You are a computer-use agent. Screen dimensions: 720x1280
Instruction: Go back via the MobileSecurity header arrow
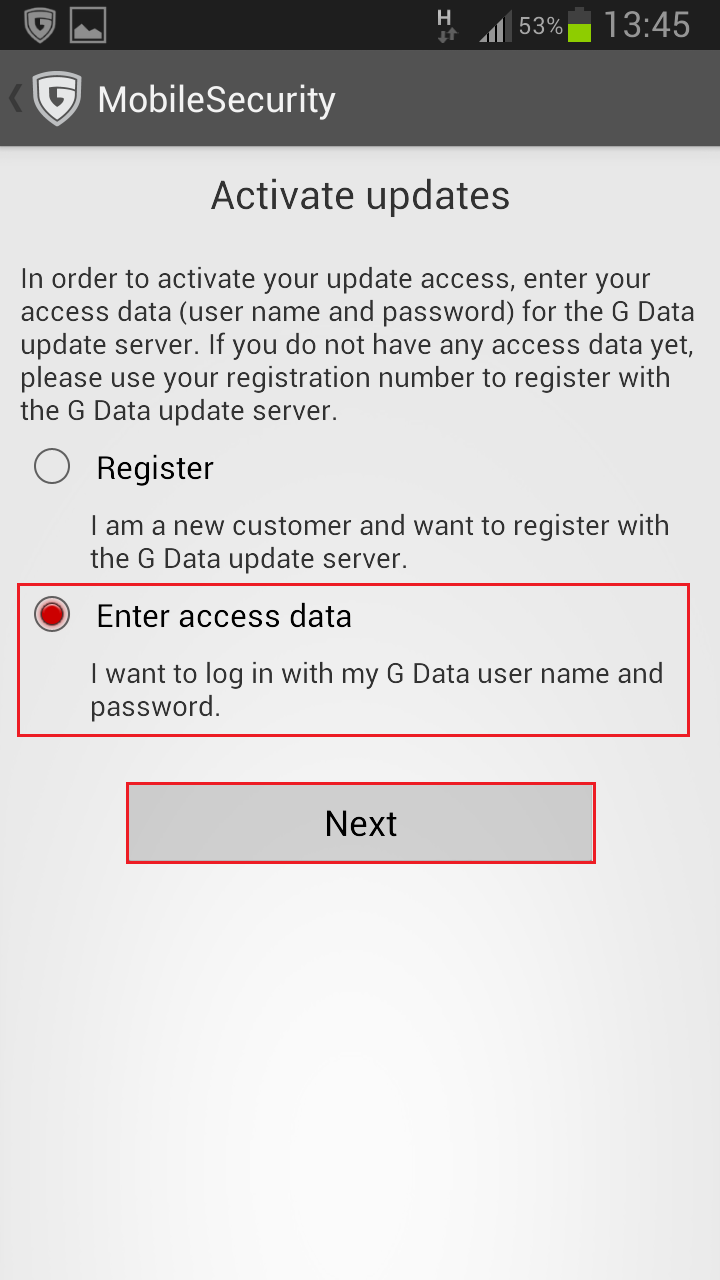[16, 99]
